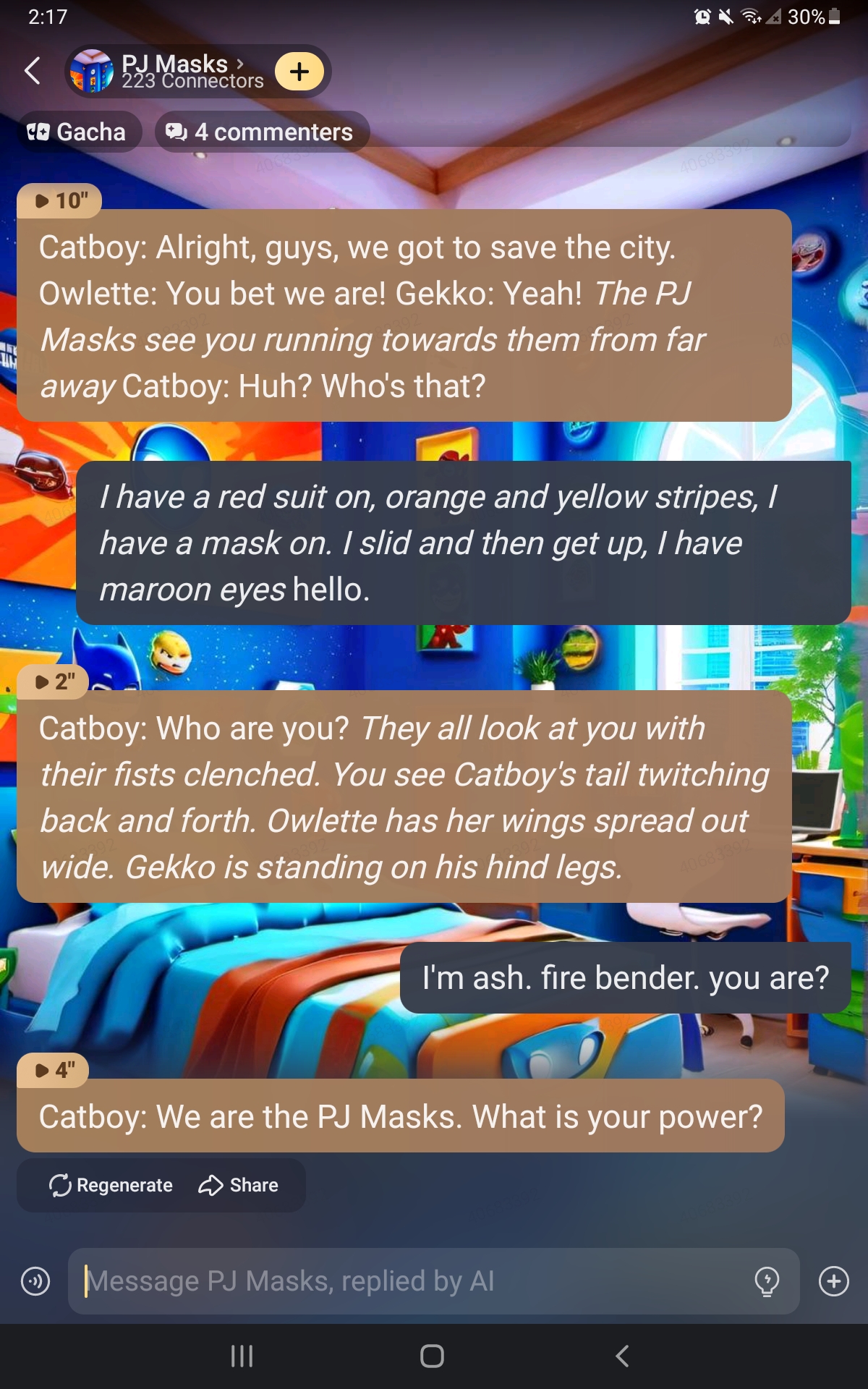The width and height of the screenshot is (868, 1389).
Task: Tap the yellow plus connect button
Action: 299,72
